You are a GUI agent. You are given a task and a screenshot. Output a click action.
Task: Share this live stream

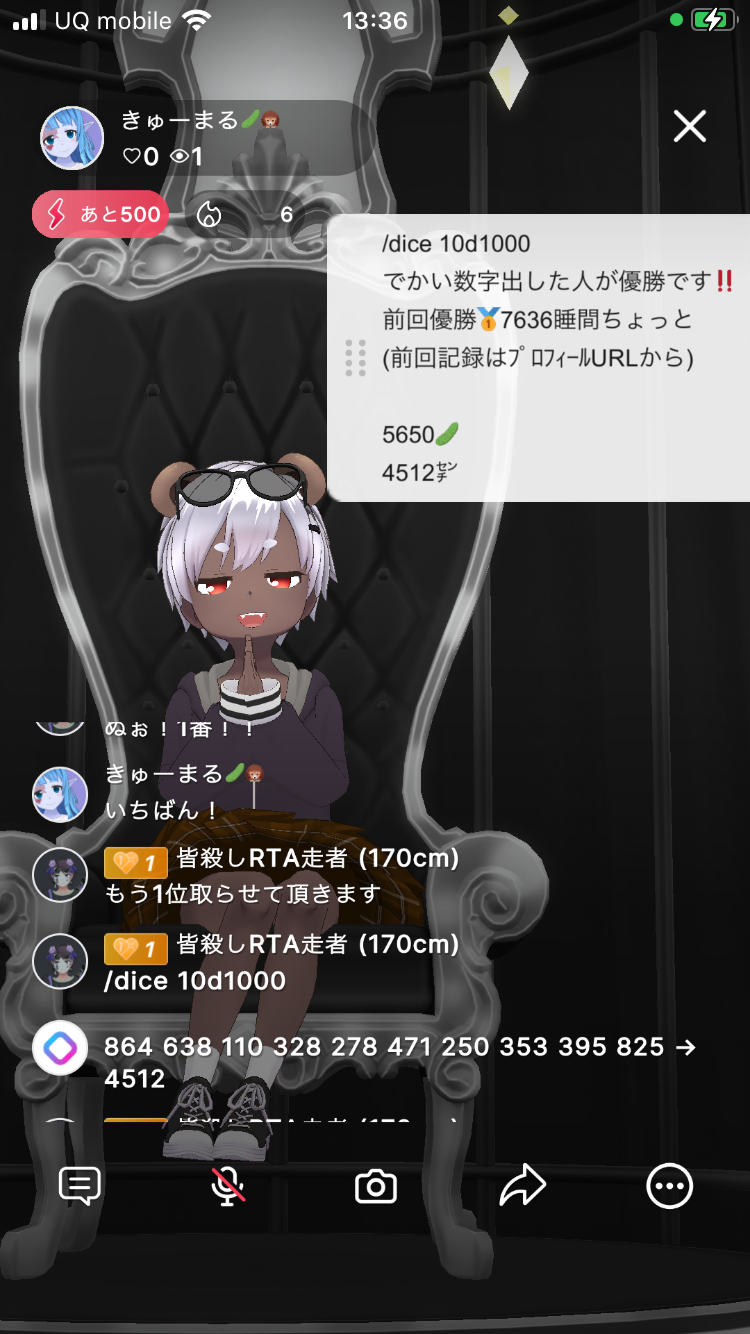pyautogui.click(x=522, y=1187)
